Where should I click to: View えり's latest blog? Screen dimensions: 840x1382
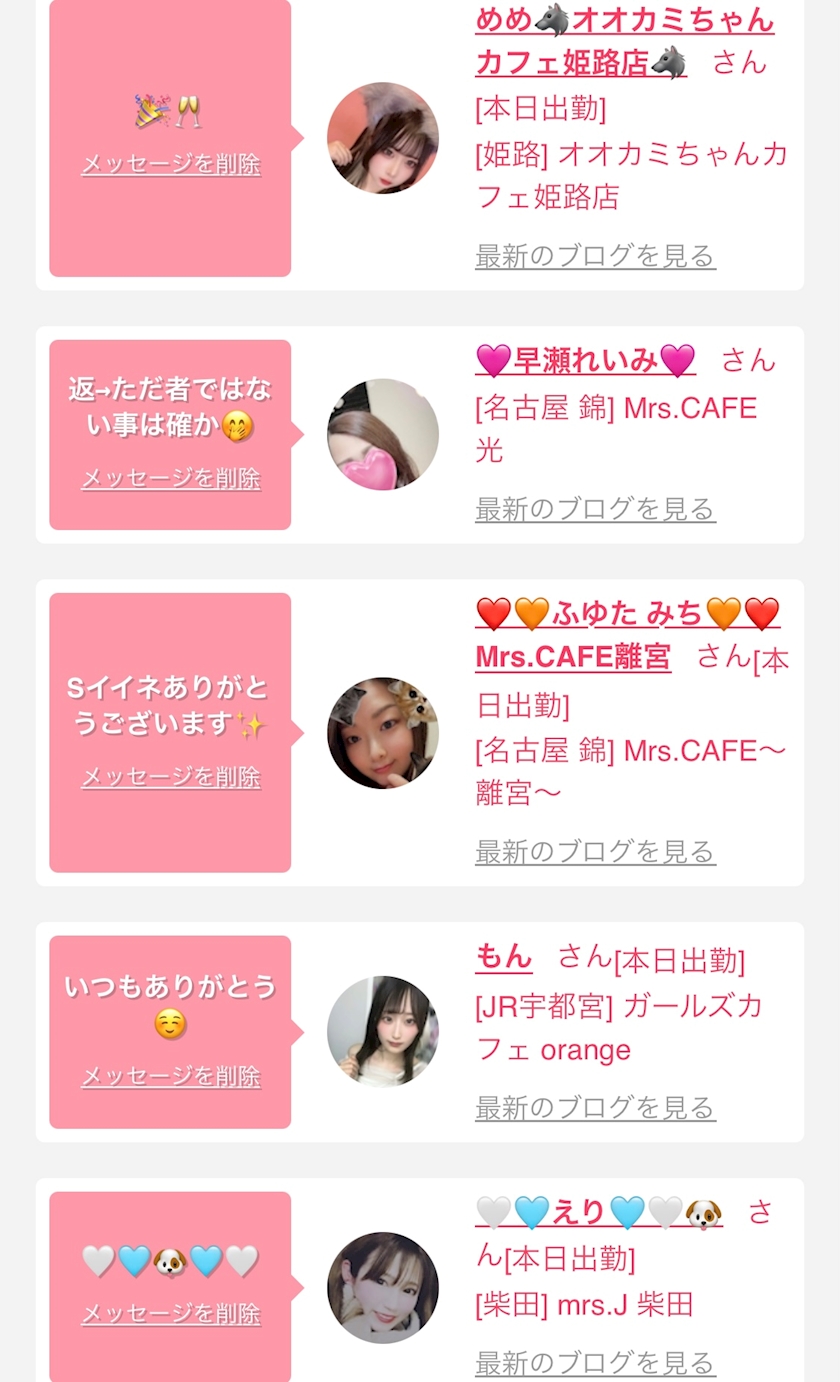point(595,1363)
